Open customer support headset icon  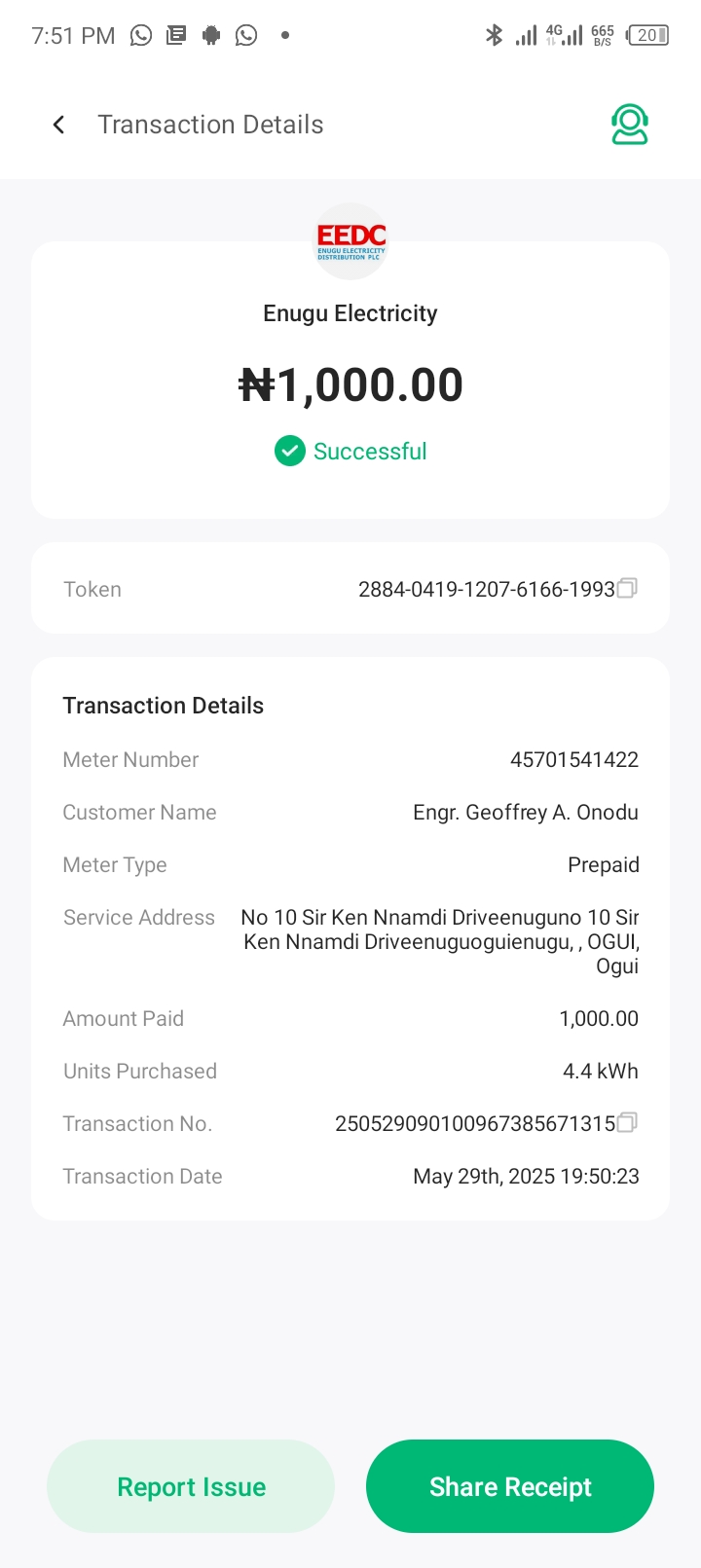click(x=629, y=125)
